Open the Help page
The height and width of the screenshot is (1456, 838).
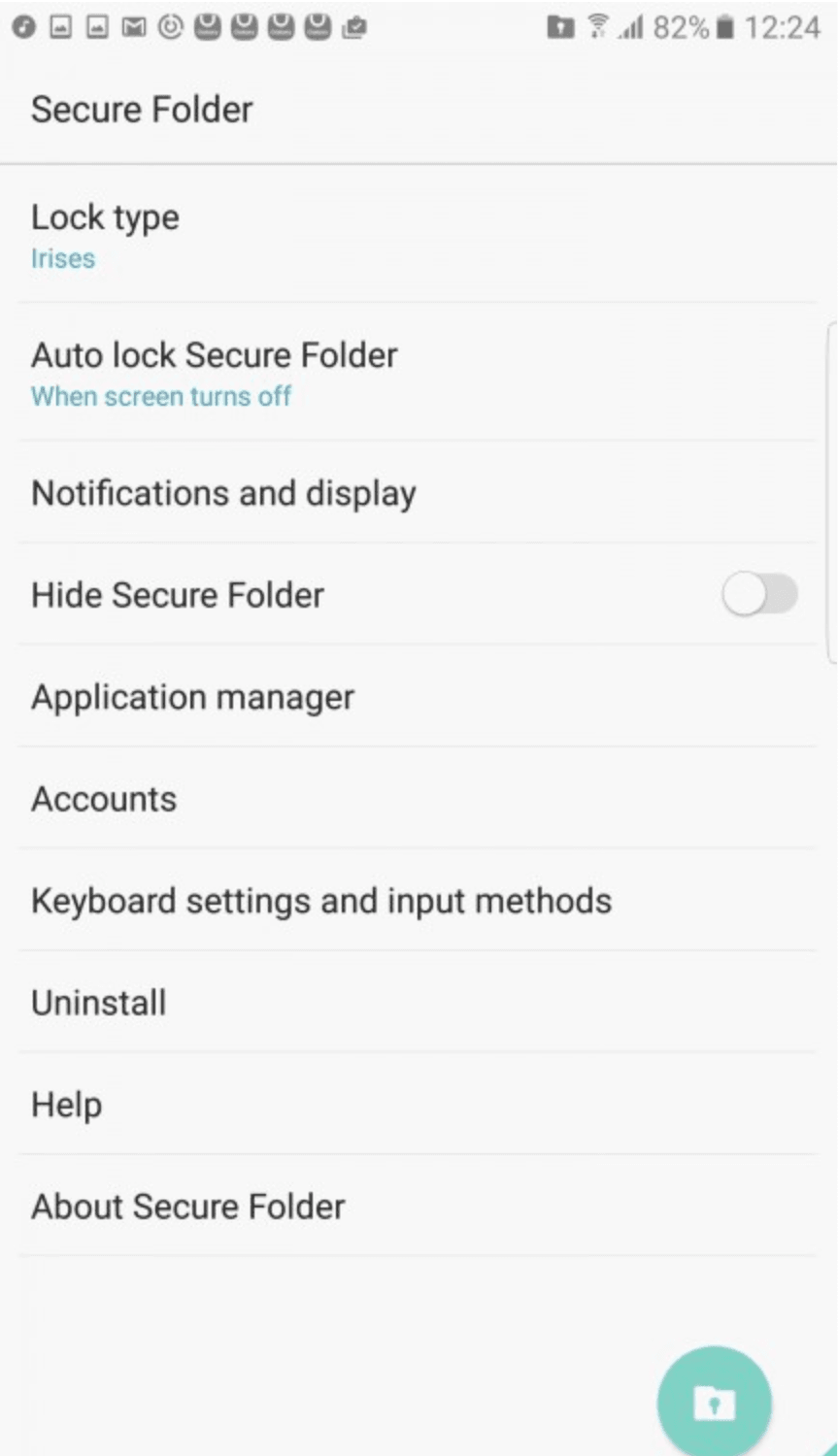coord(419,1104)
